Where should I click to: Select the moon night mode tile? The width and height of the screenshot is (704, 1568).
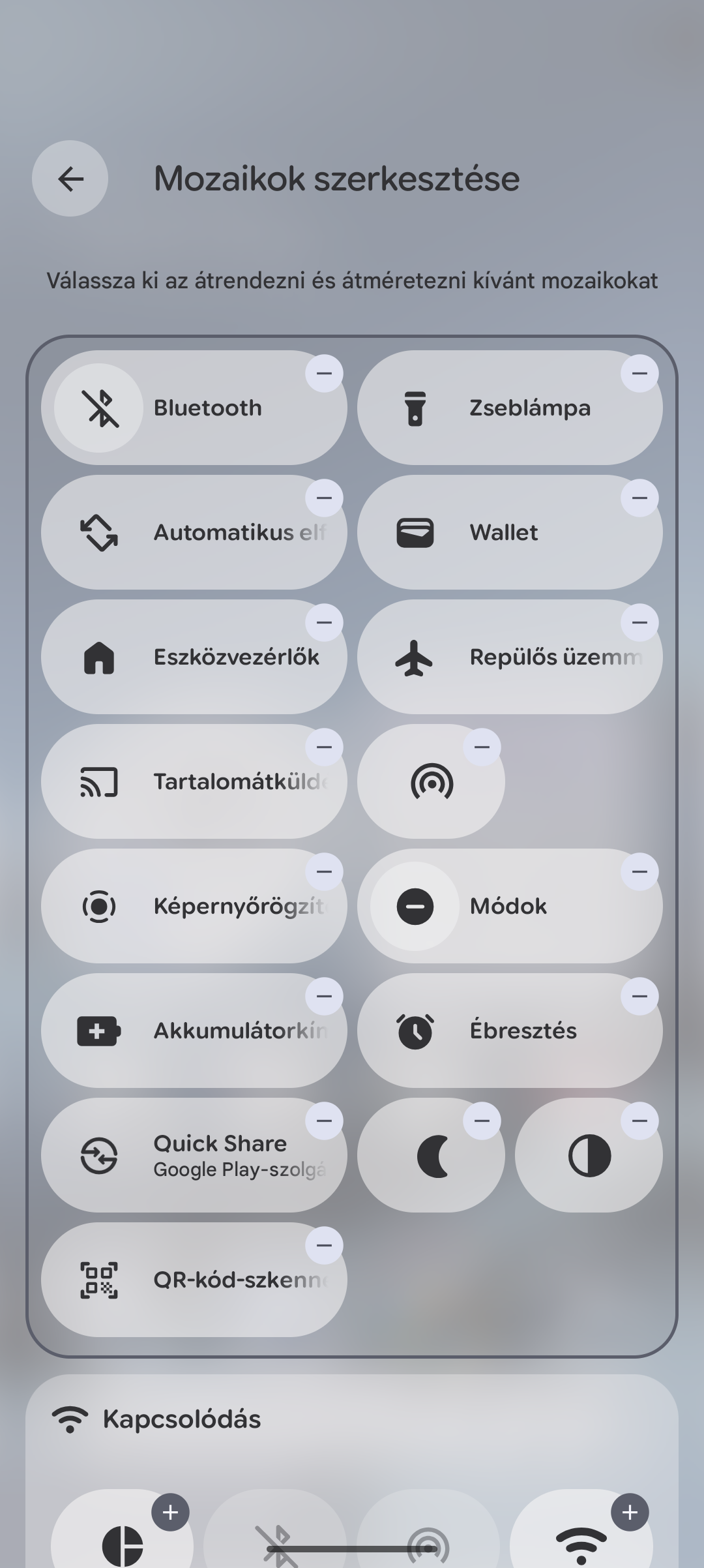[x=431, y=1156]
